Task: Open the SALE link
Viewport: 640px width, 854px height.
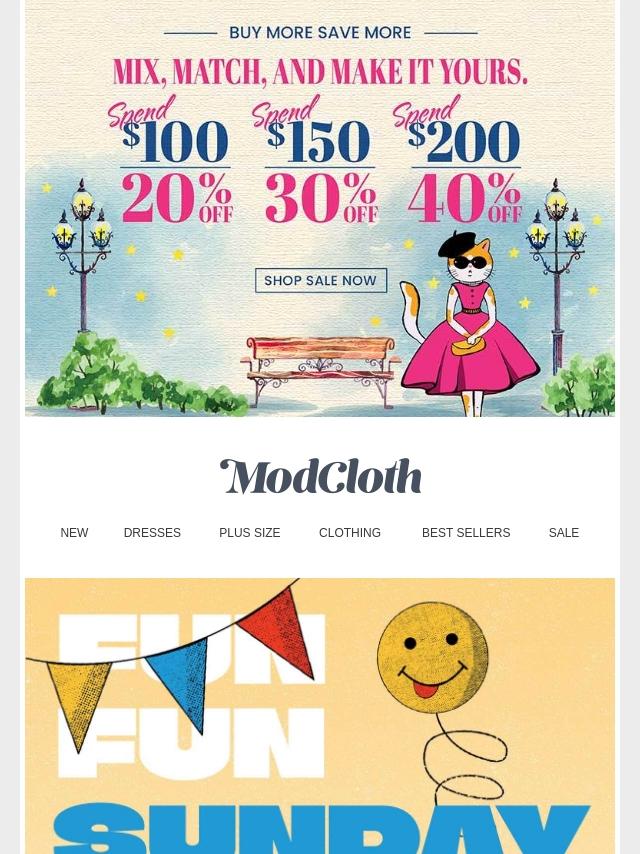Action: (x=563, y=533)
